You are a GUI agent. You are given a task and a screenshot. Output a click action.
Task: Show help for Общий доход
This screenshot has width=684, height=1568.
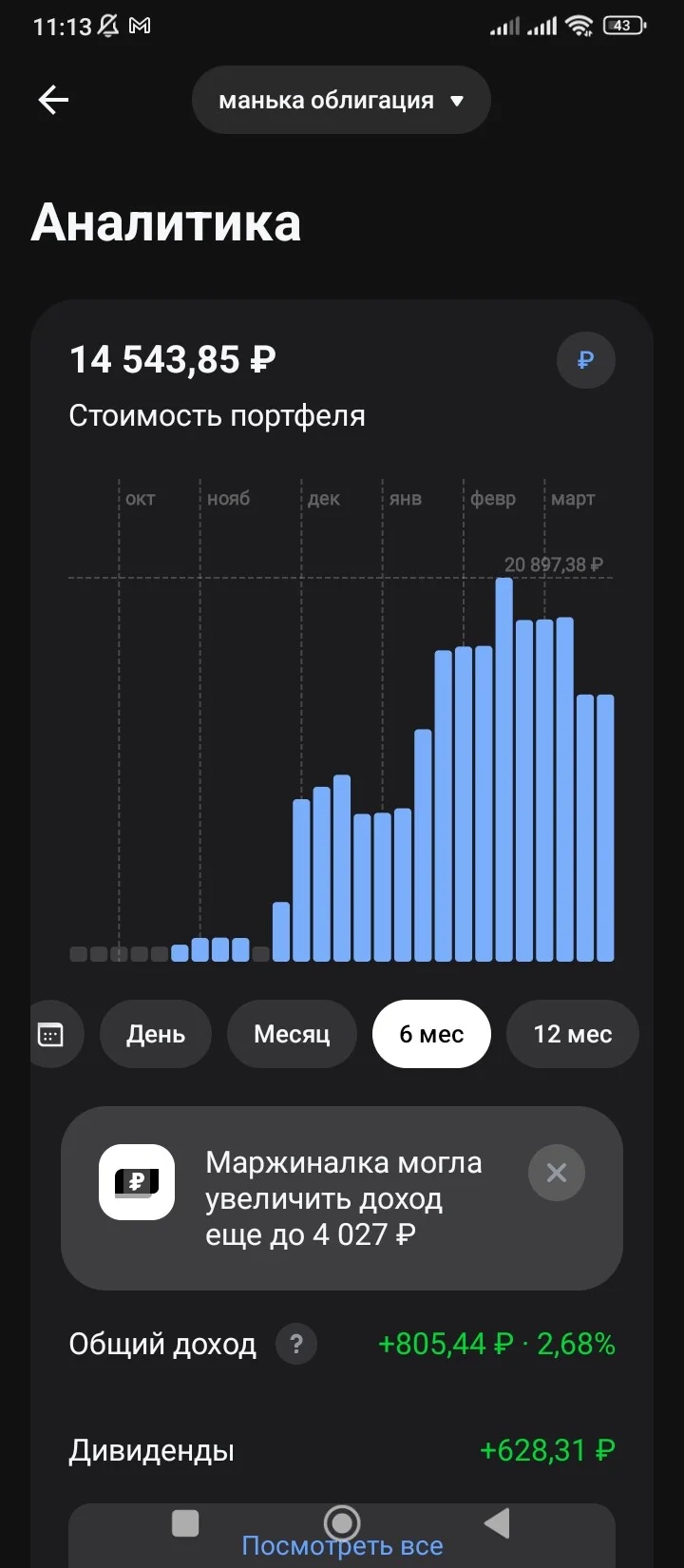[296, 1344]
